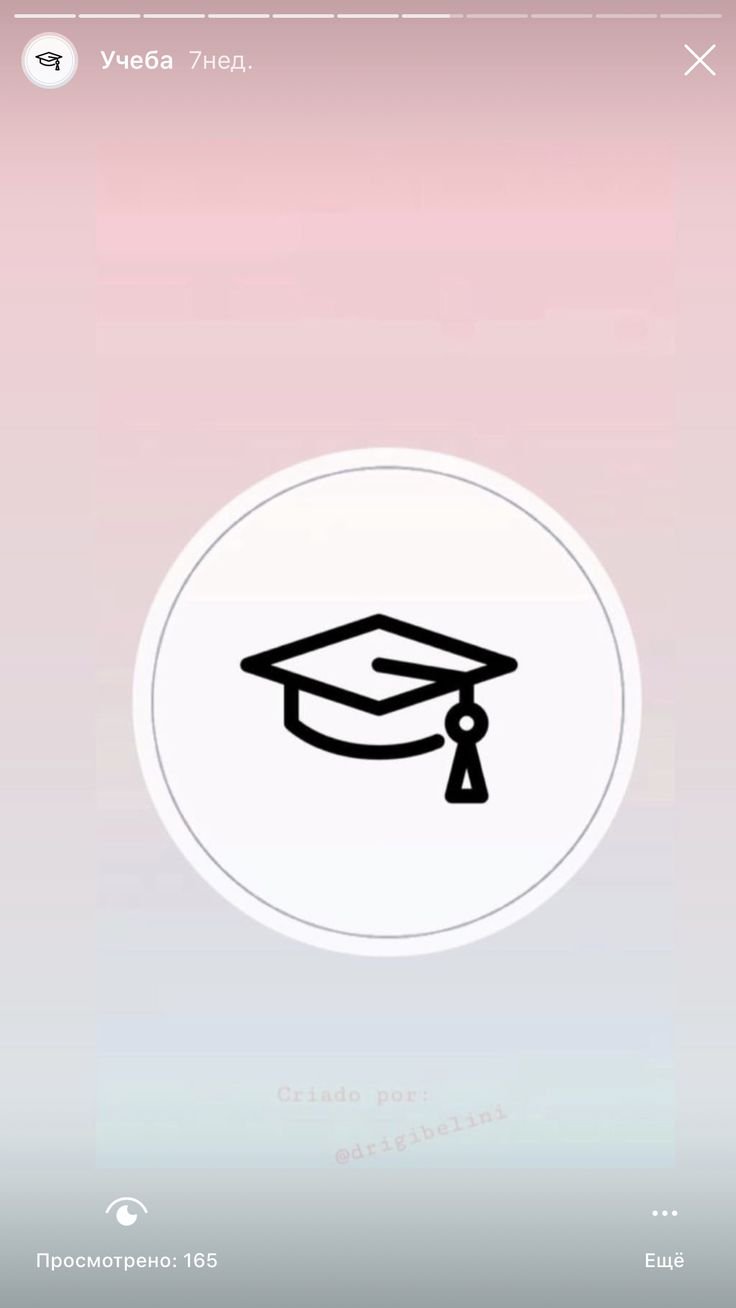Close the story viewer
Viewport: 736px width, 1308px height.
(699, 60)
